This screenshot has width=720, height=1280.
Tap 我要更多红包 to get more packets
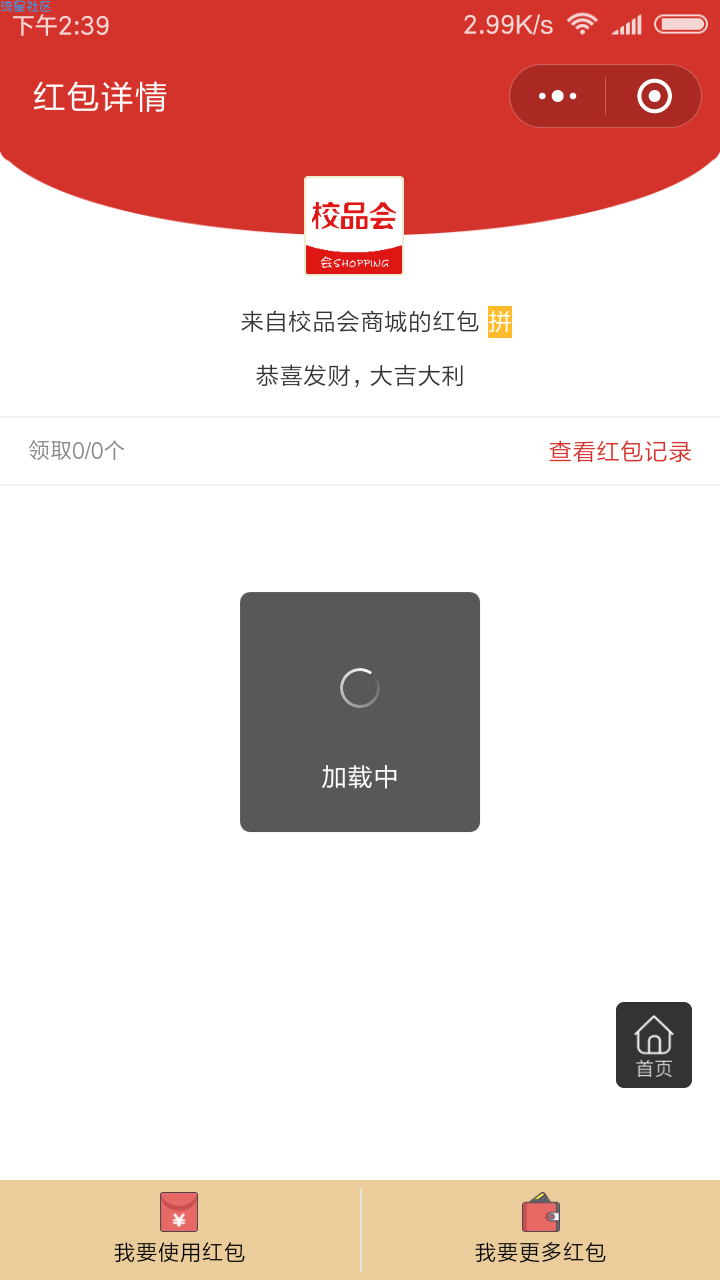[540, 1230]
